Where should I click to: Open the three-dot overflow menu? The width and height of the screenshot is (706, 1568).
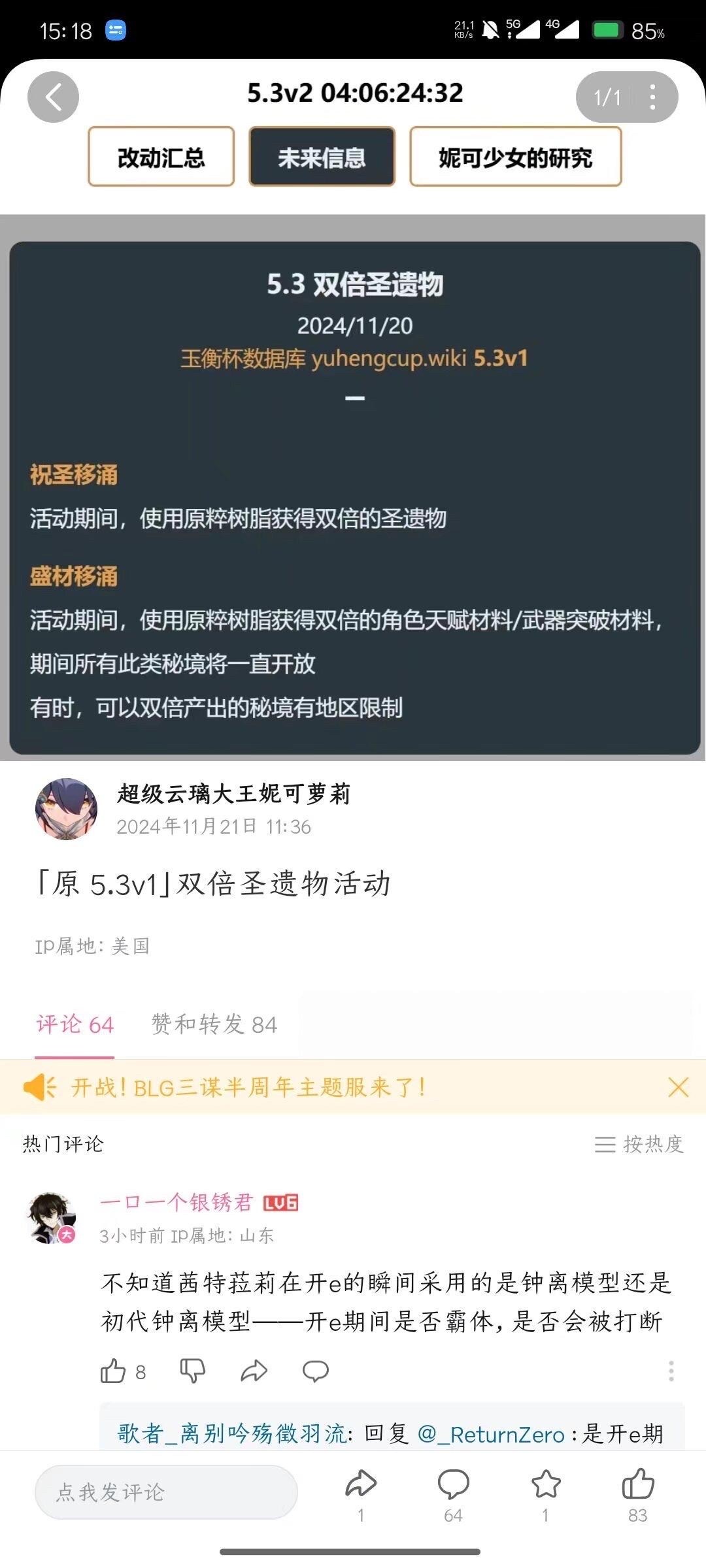coord(652,97)
